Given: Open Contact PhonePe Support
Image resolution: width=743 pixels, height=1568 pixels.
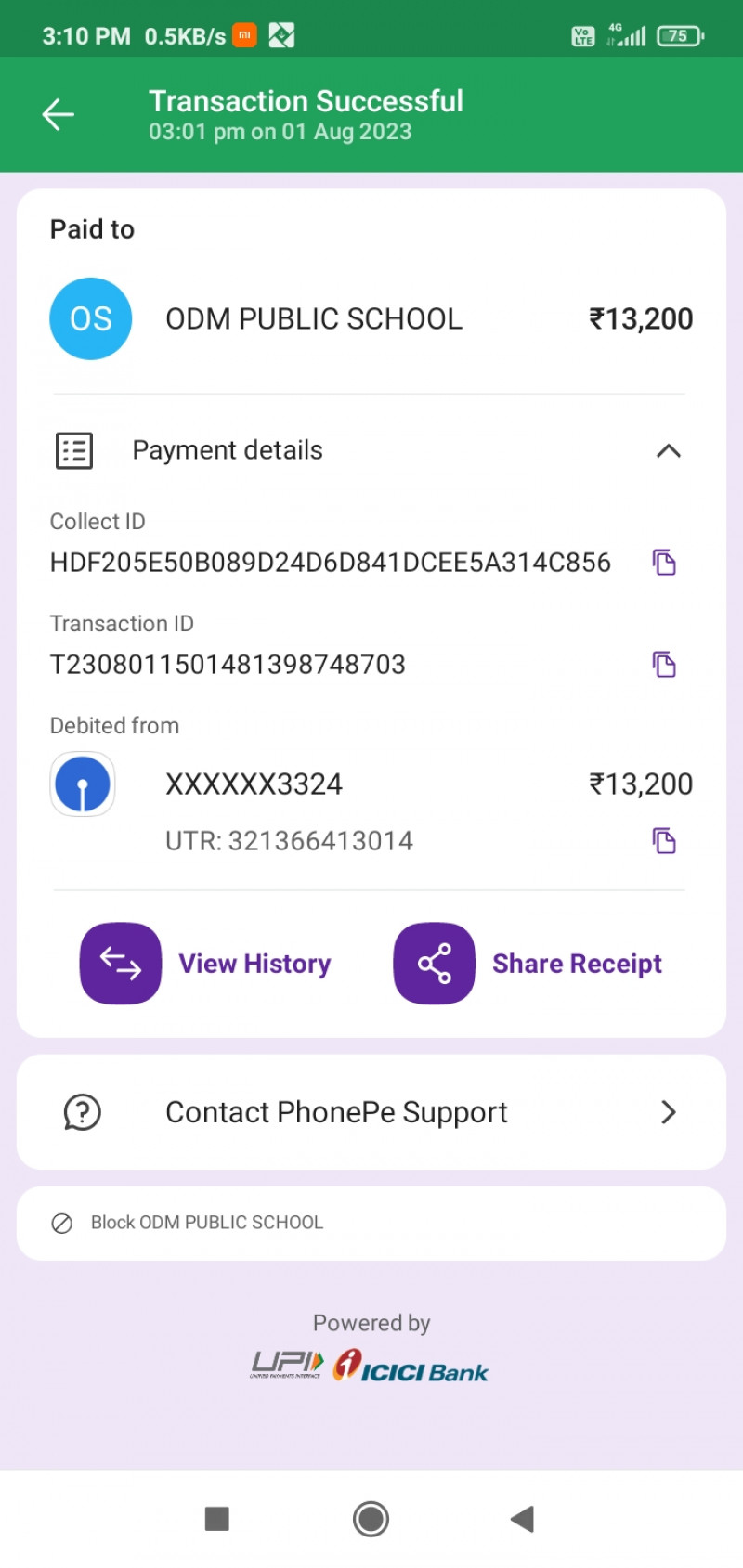Looking at the screenshot, I should 371,1112.
